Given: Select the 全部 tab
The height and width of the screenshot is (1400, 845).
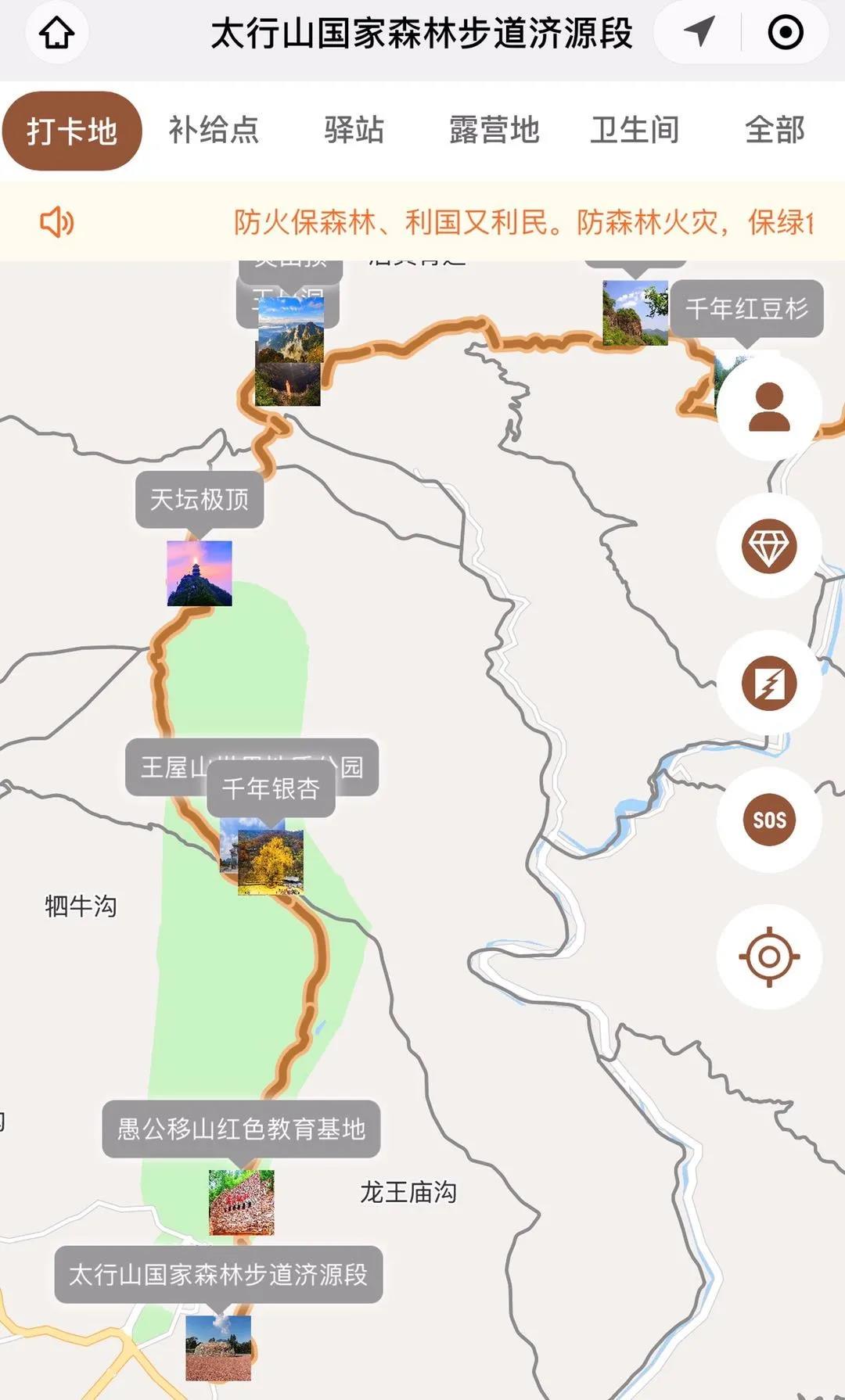Looking at the screenshot, I should click(775, 130).
